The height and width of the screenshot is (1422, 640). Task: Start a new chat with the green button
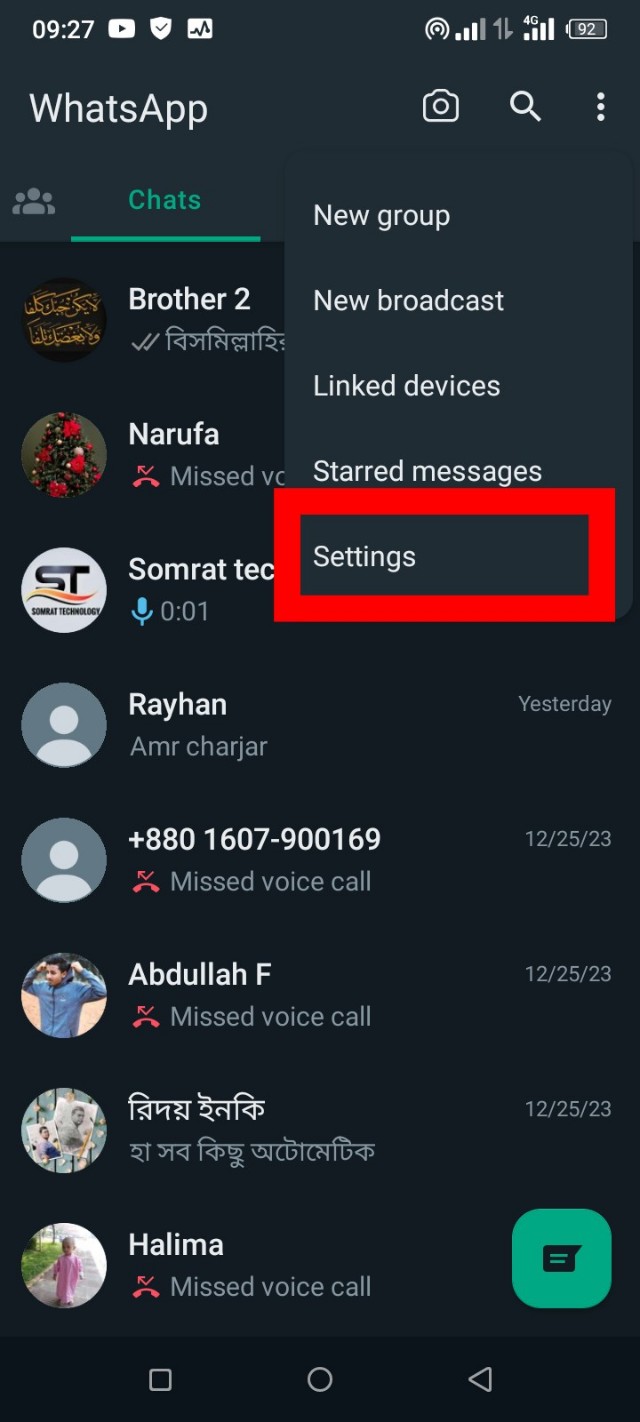click(561, 1258)
